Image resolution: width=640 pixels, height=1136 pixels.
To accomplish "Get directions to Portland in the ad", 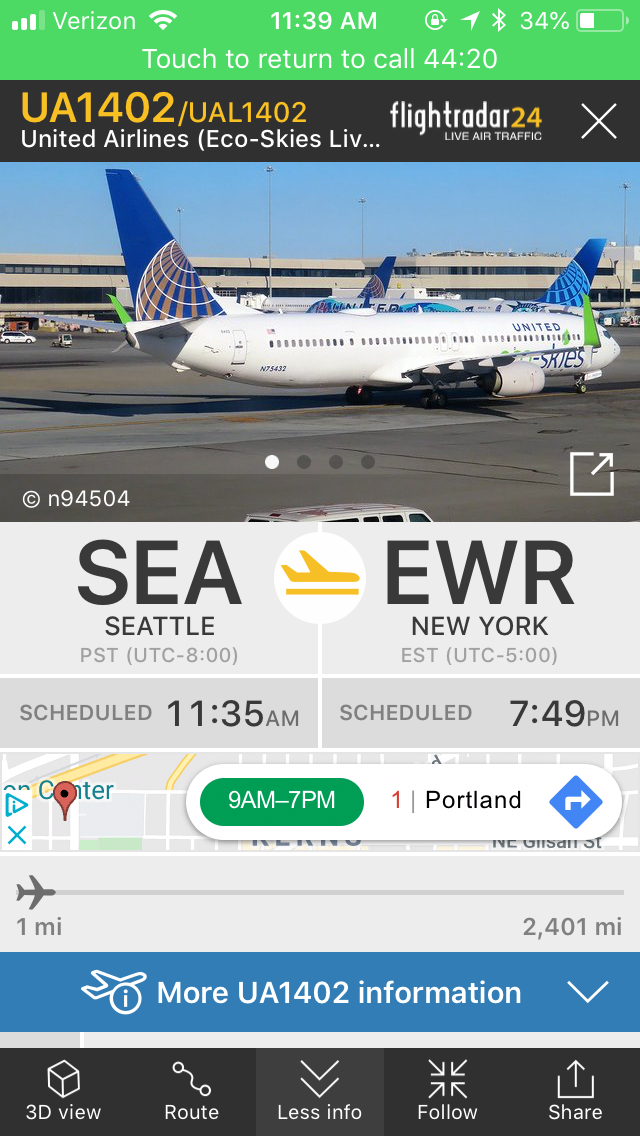I will click(x=575, y=801).
